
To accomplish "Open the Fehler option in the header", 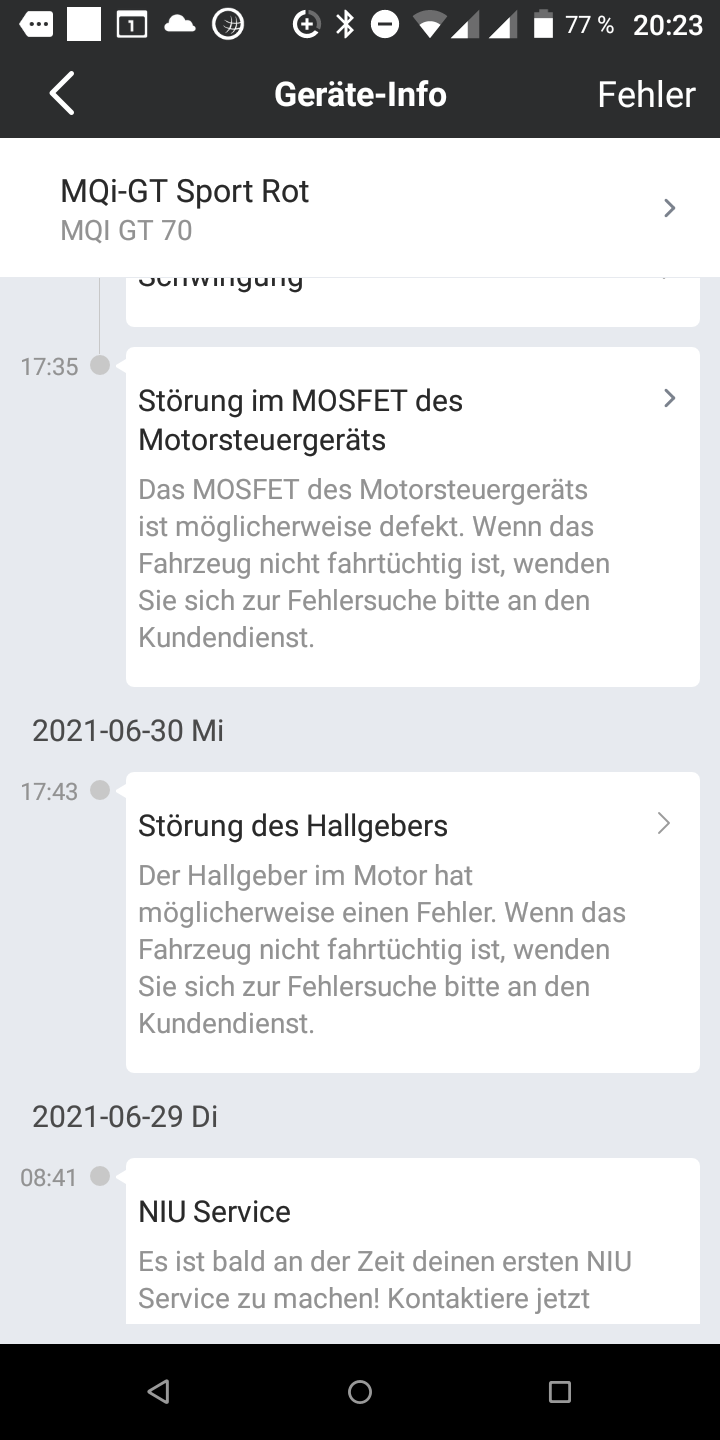I will coord(646,94).
